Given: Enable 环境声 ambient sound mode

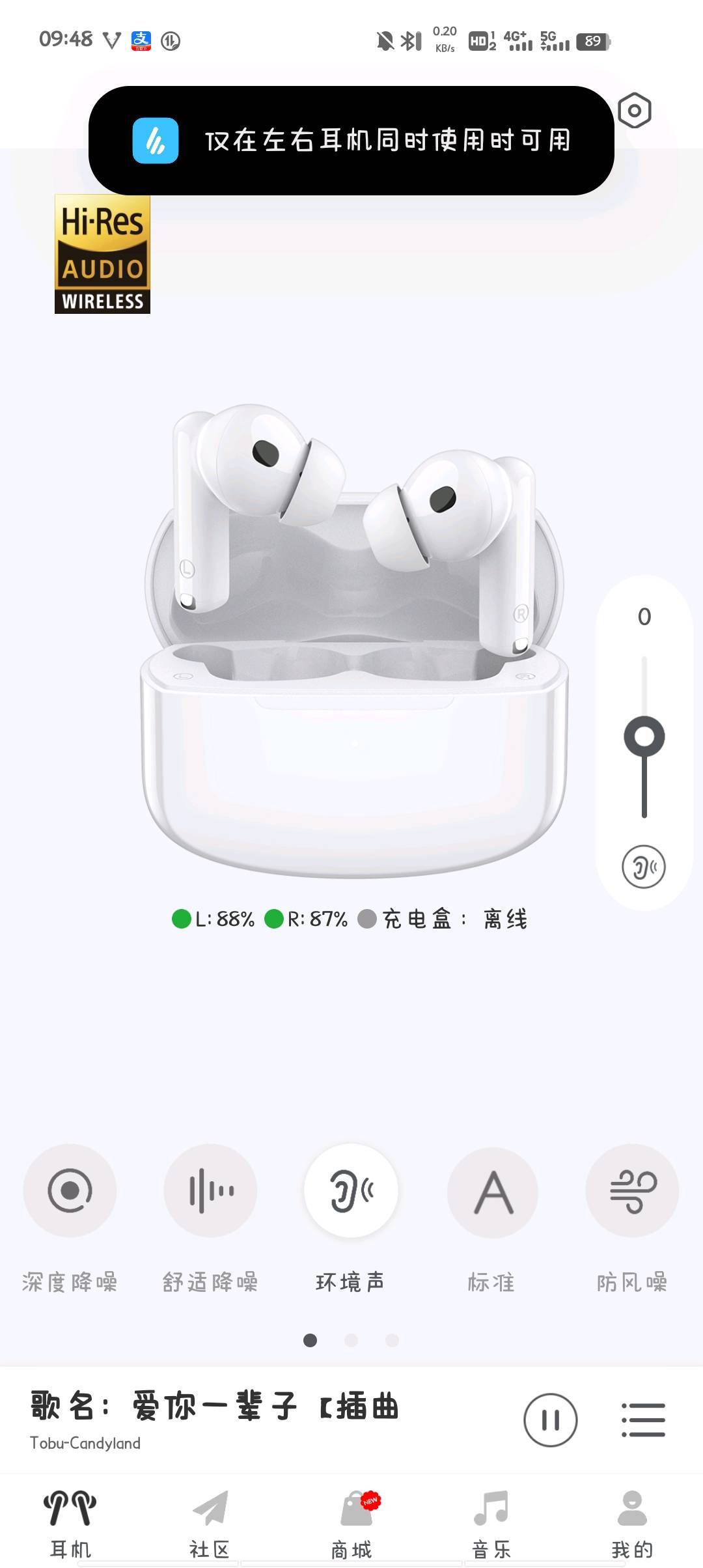Looking at the screenshot, I should point(351,1190).
